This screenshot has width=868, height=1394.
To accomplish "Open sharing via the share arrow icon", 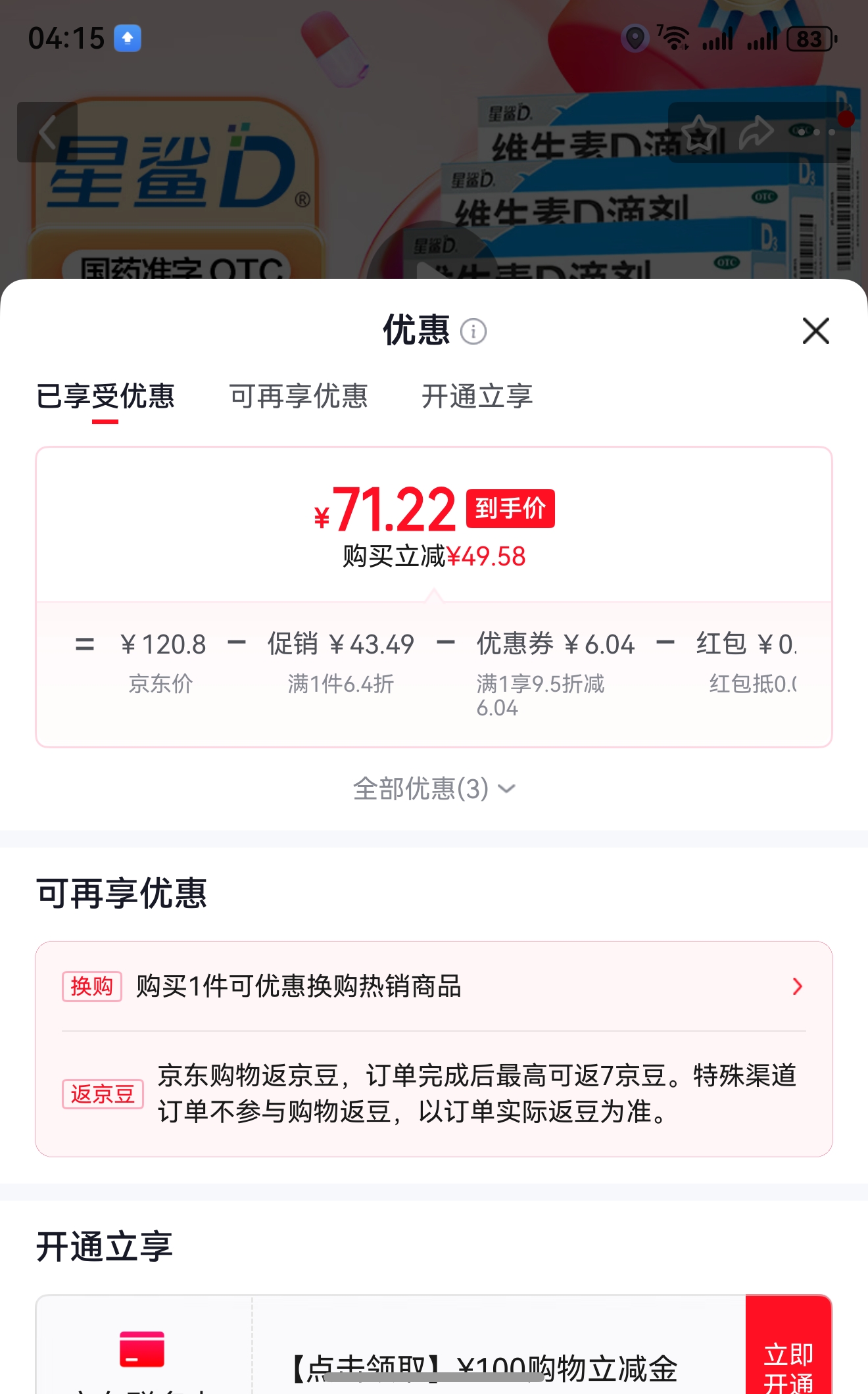I will pyautogui.click(x=756, y=130).
